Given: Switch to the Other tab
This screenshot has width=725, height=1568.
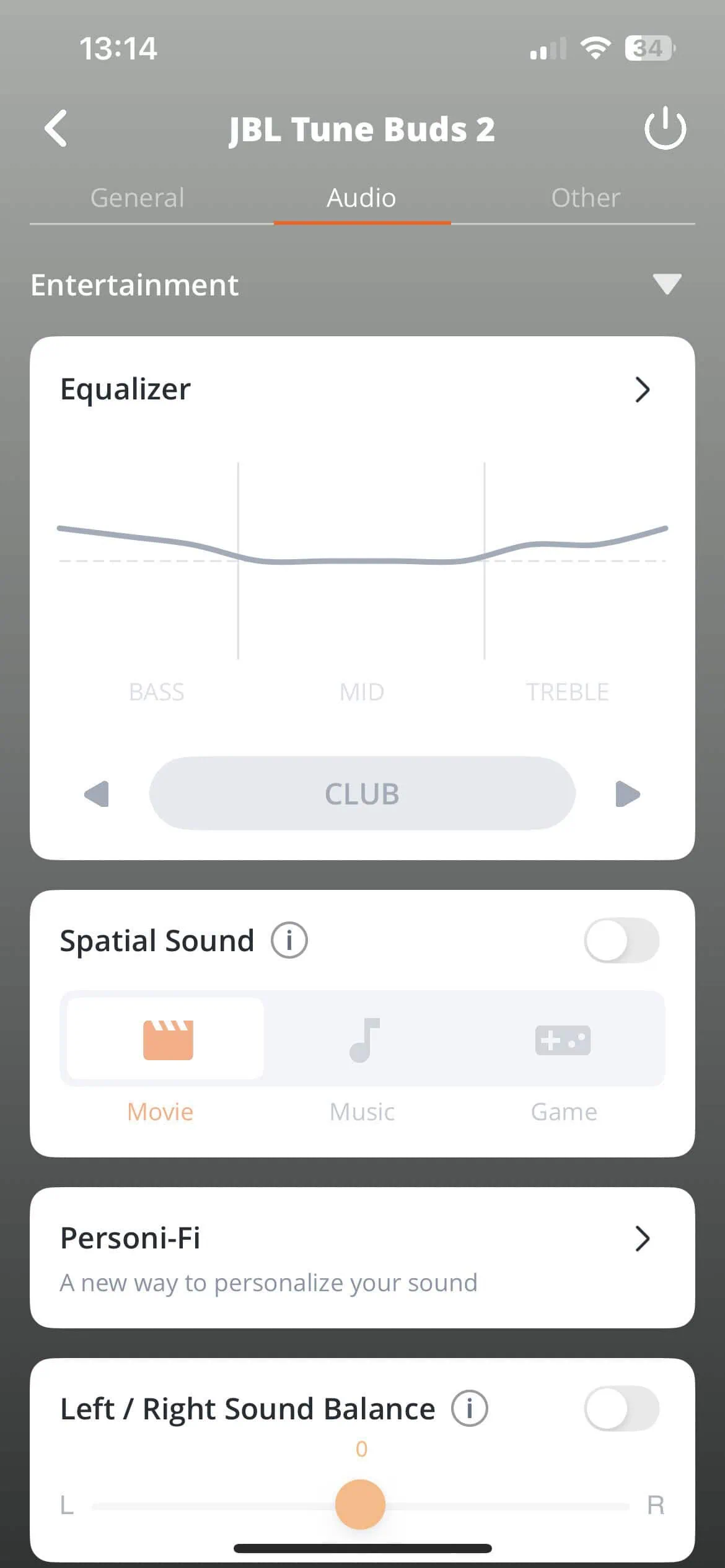Looking at the screenshot, I should pyautogui.click(x=585, y=198).
